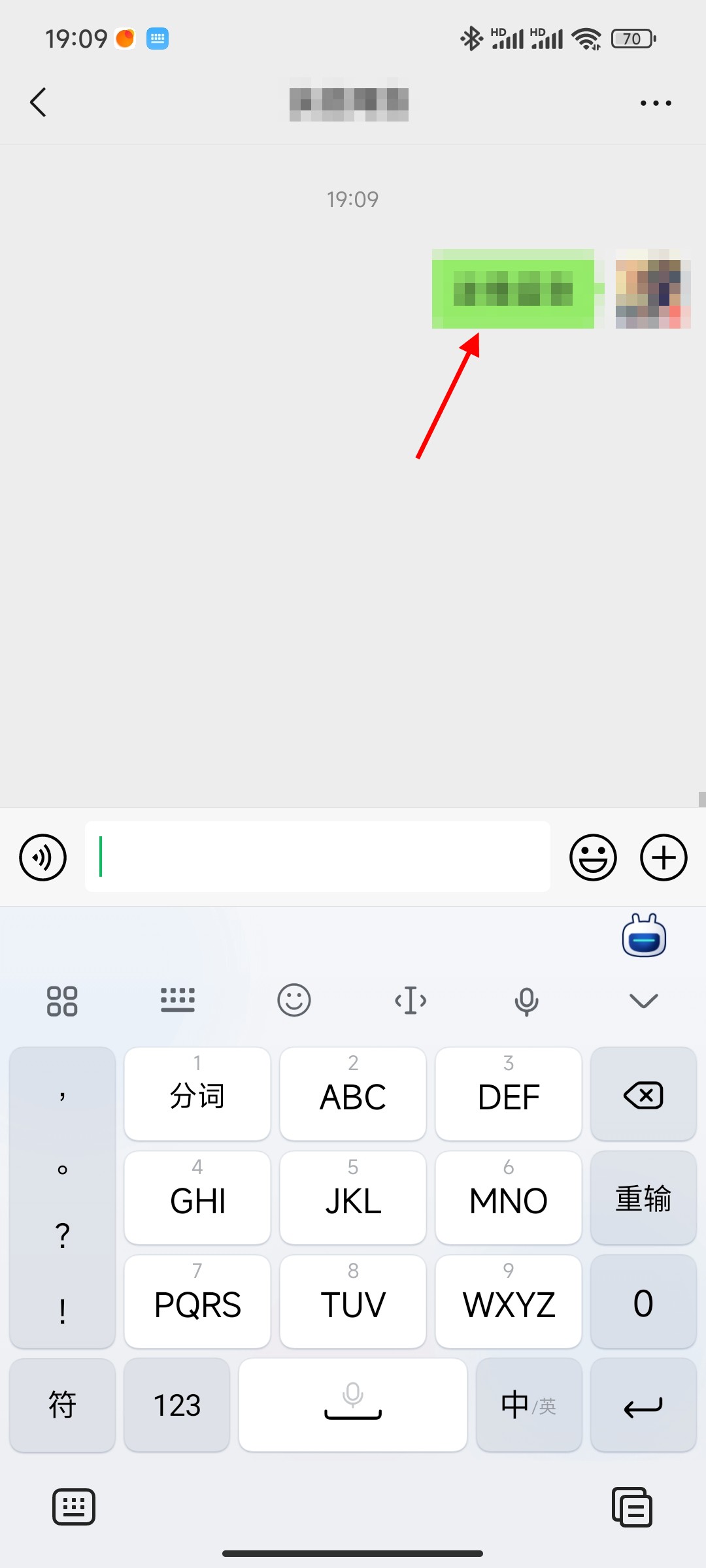
Task: Collapse the keyboard with the down chevron
Action: [x=643, y=1000]
